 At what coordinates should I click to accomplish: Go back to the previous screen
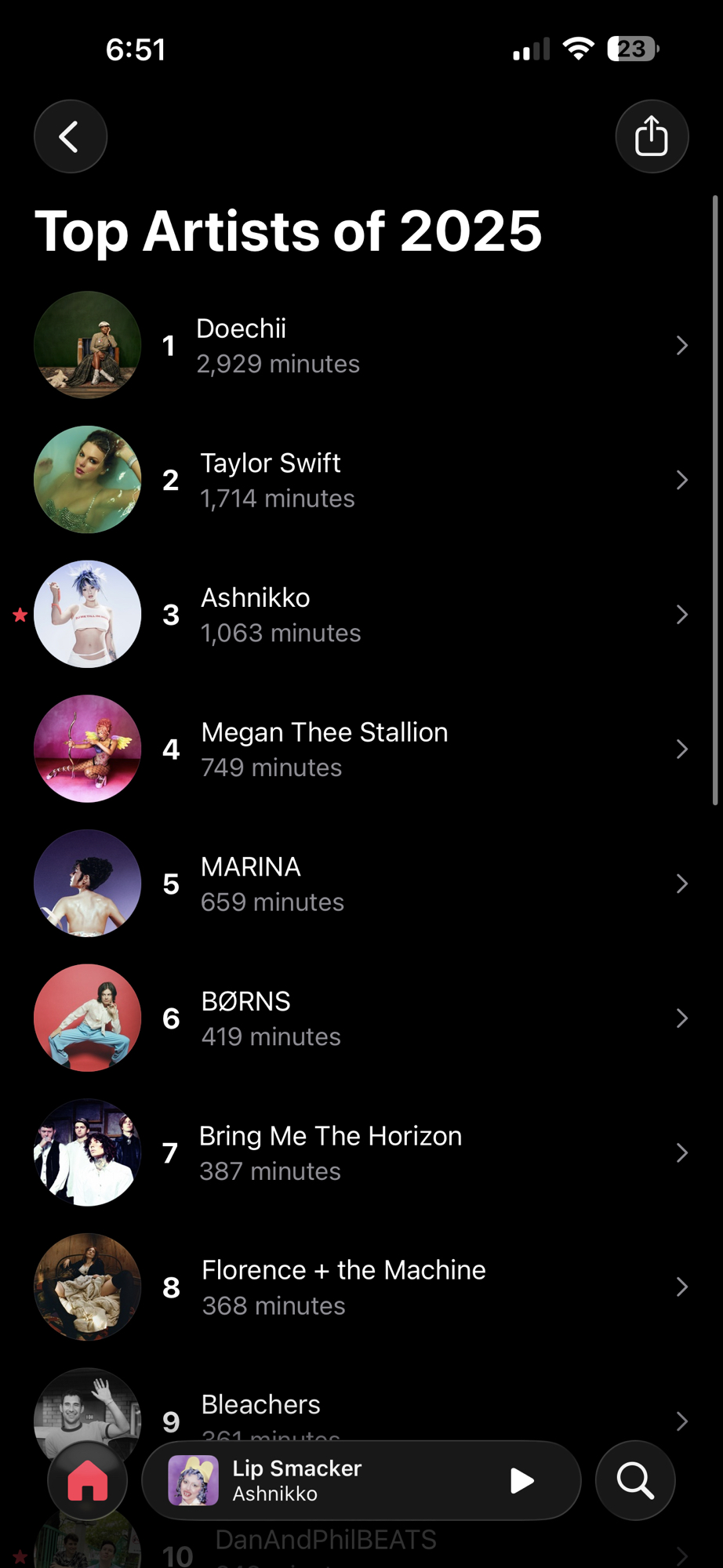coord(71,137)
